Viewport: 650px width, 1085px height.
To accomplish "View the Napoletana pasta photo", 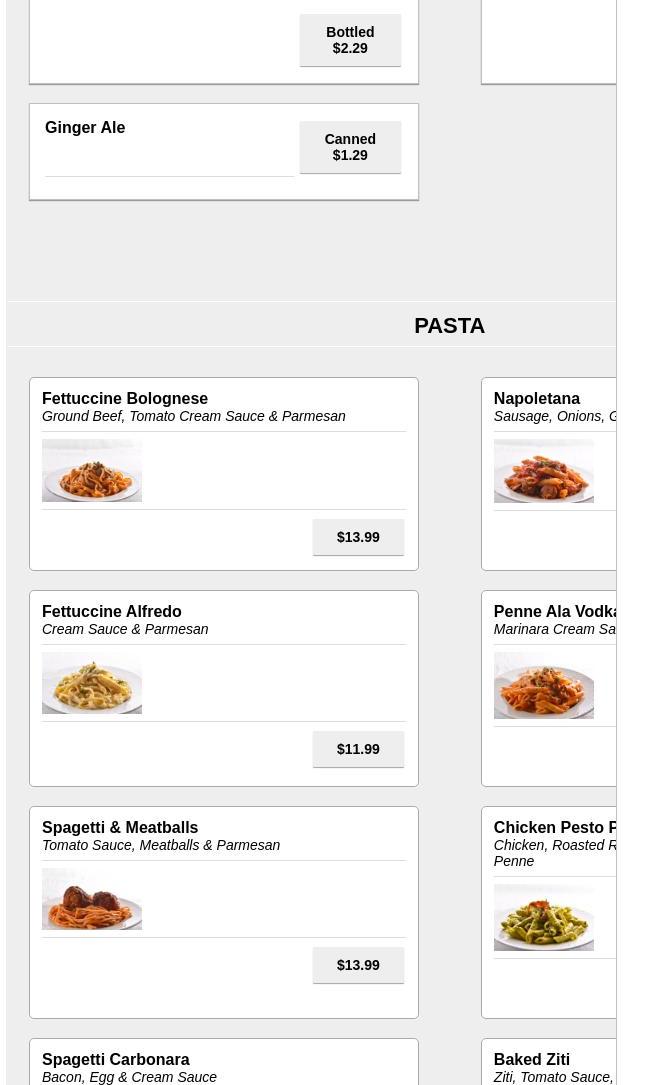I will tap(543, 471).
